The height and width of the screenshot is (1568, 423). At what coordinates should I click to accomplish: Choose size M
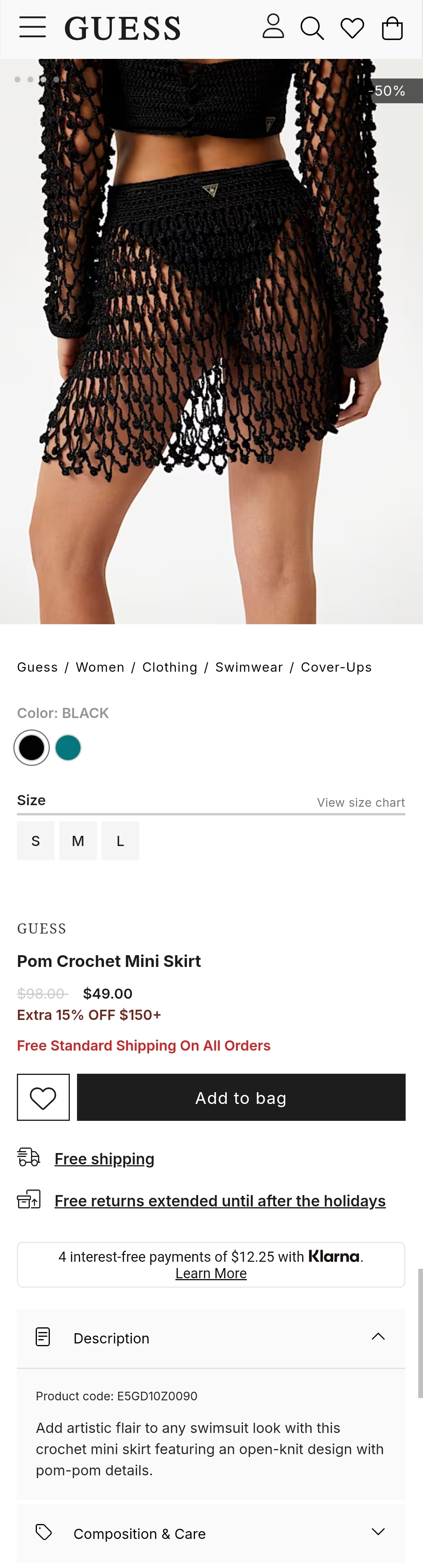click(78, 841)
